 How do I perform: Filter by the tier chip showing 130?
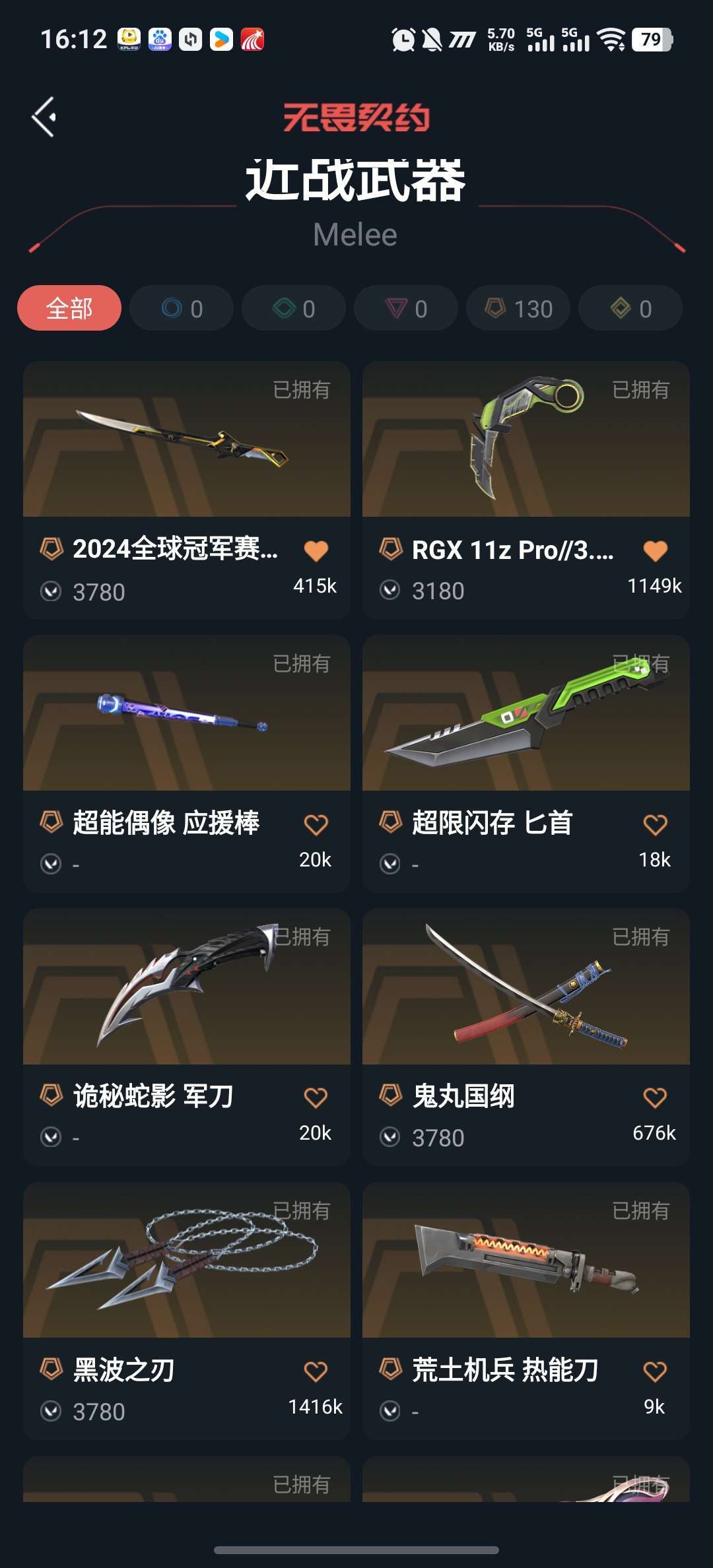tap(518, 308)
